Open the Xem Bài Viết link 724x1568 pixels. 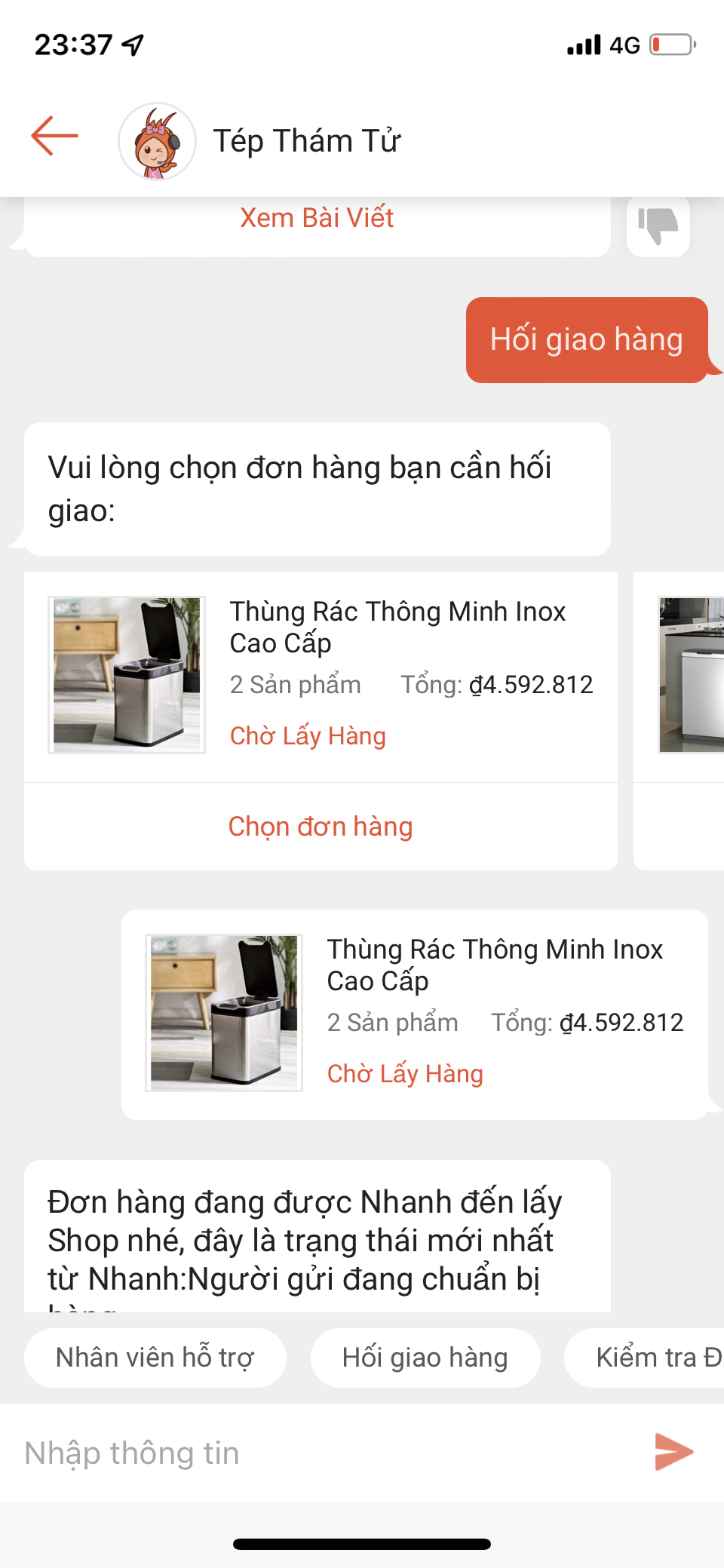point(317,218)
